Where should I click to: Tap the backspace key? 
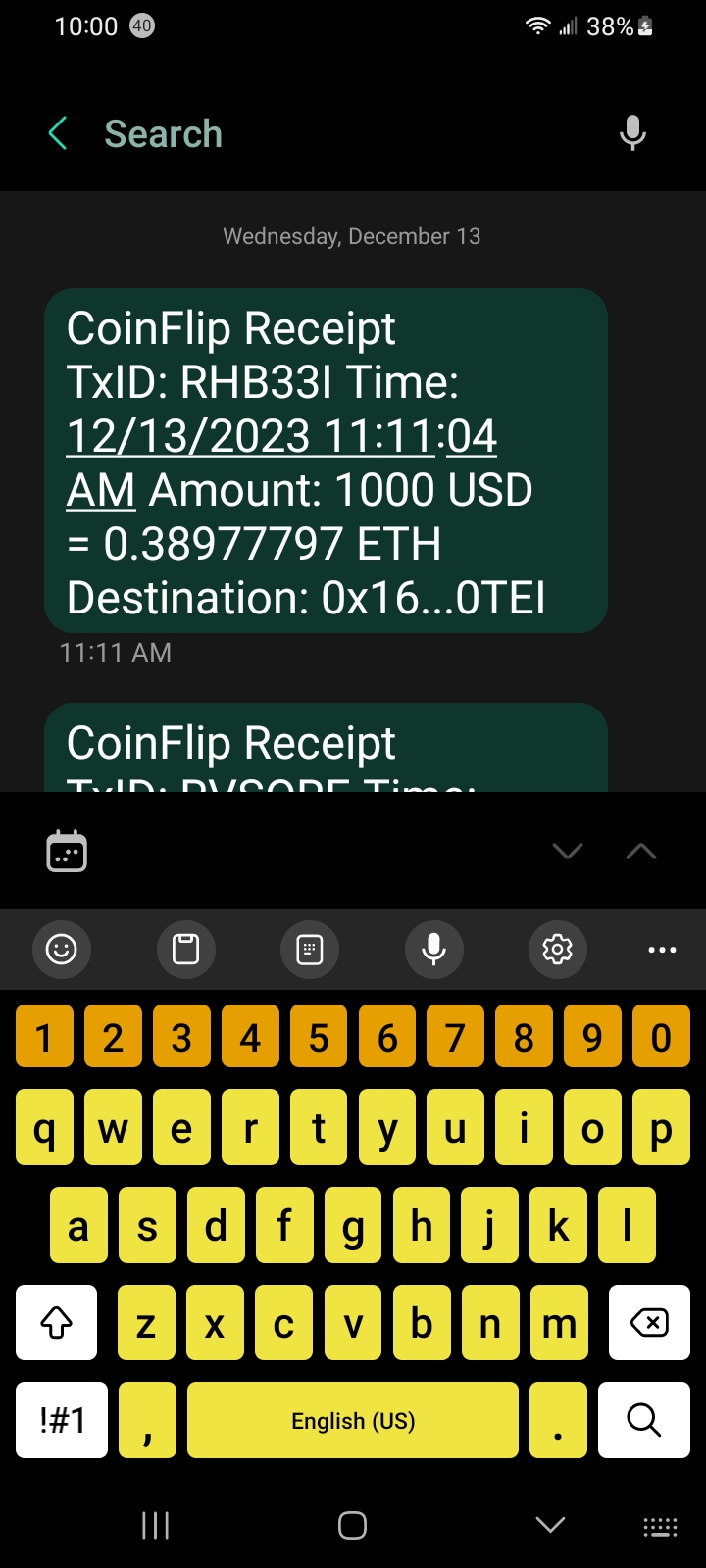(648, 1323)
